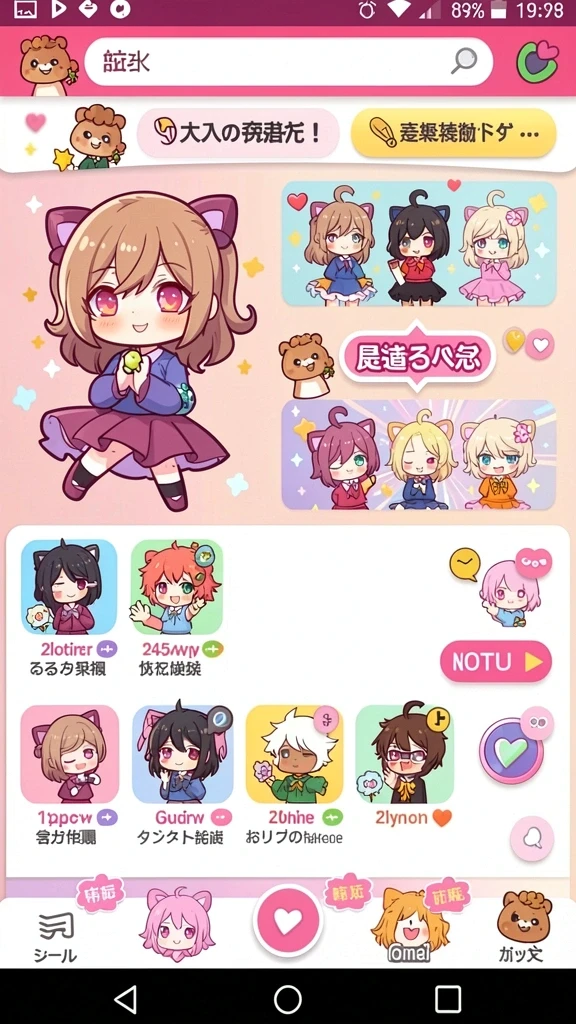Viewport: 576px width, 1024px height.
Task: Open the top banner with three catgirls
Action: click(419, 244)
